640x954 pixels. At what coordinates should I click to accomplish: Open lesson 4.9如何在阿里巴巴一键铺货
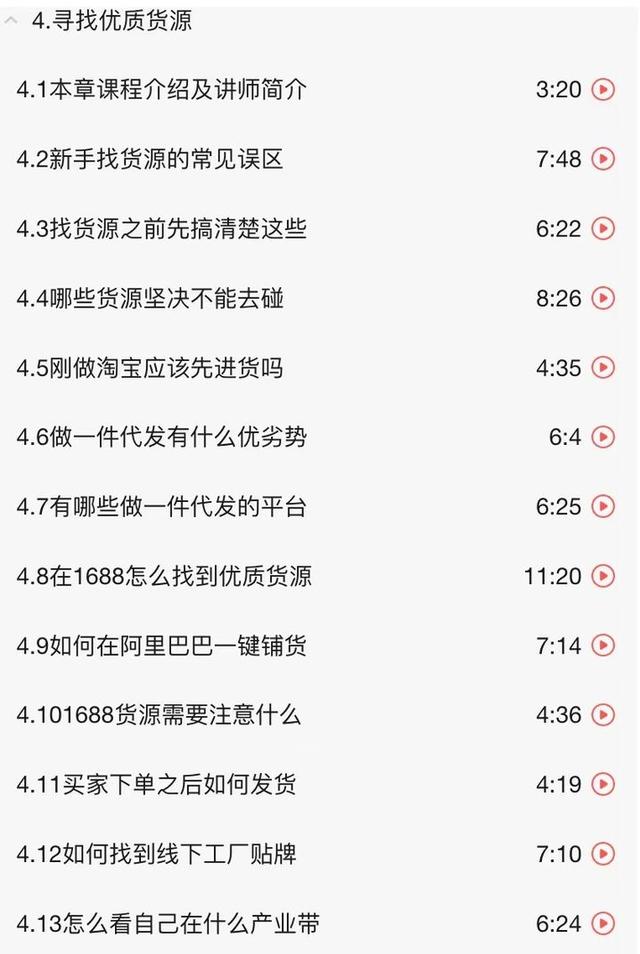(x=162, y=646)
